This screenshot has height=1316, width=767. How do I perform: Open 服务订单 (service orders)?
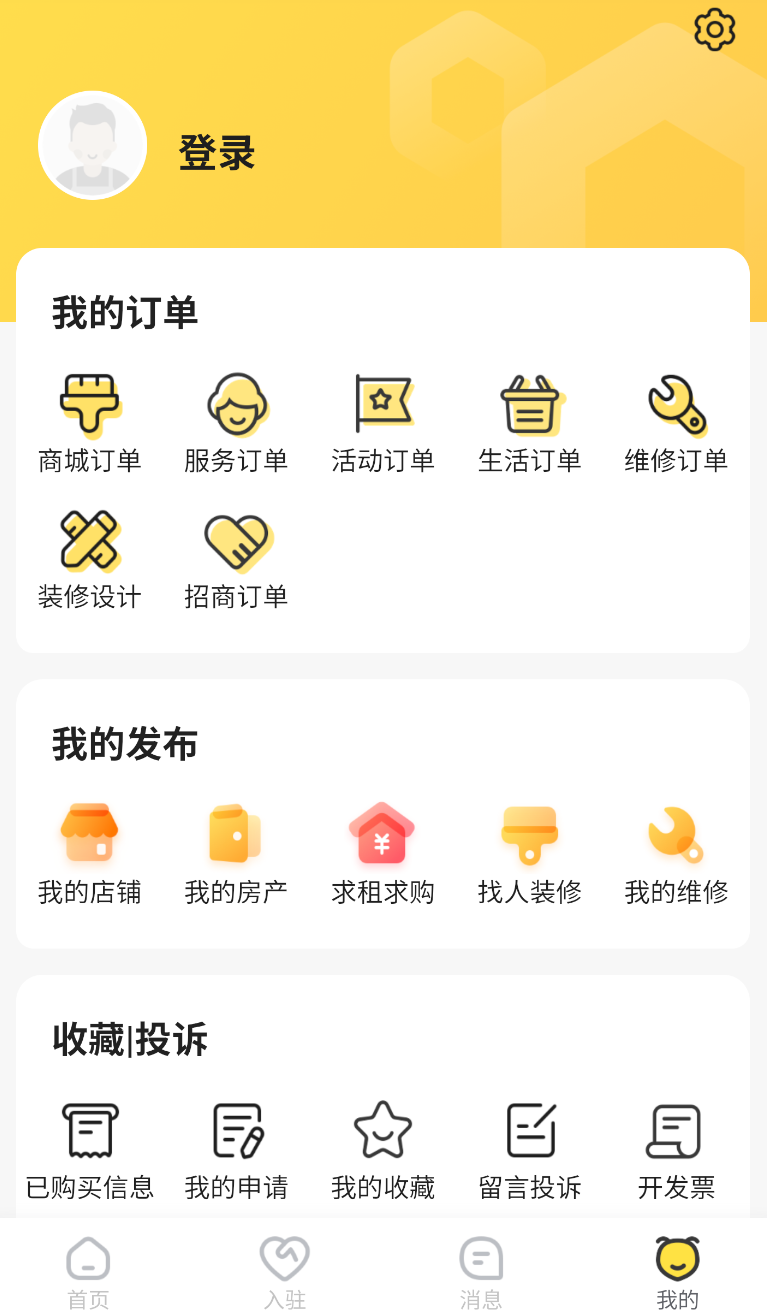(x=236, y=420)
